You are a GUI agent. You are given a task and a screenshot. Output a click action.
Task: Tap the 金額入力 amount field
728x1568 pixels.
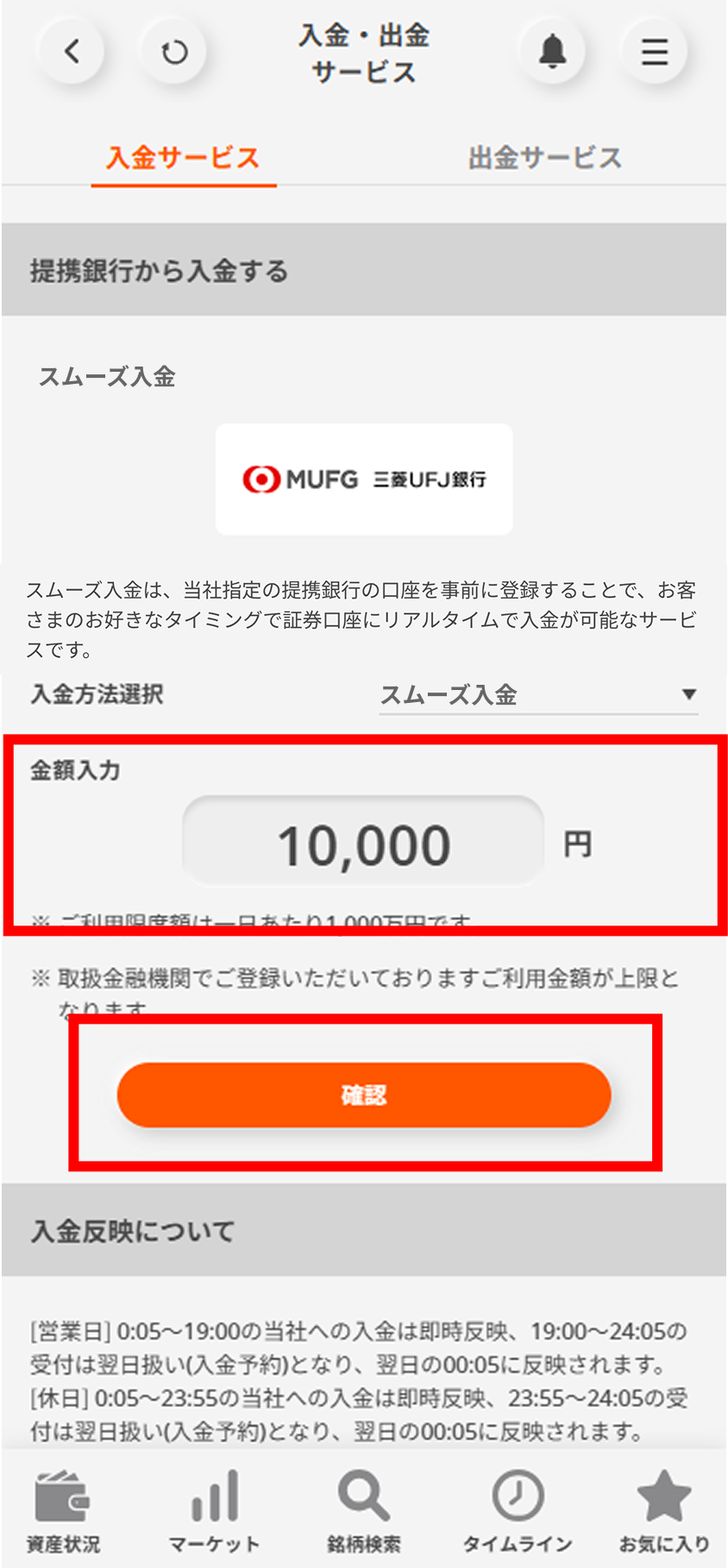[363, 843]
